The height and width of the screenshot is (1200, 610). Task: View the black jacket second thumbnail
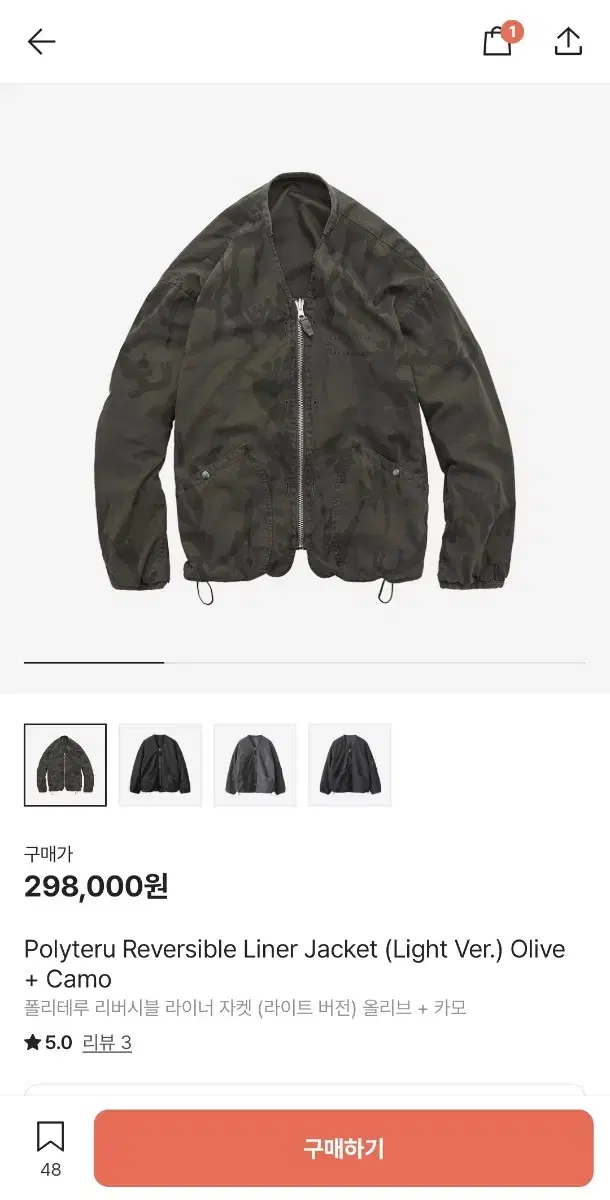pyautogui.click(x=160, y=765)
